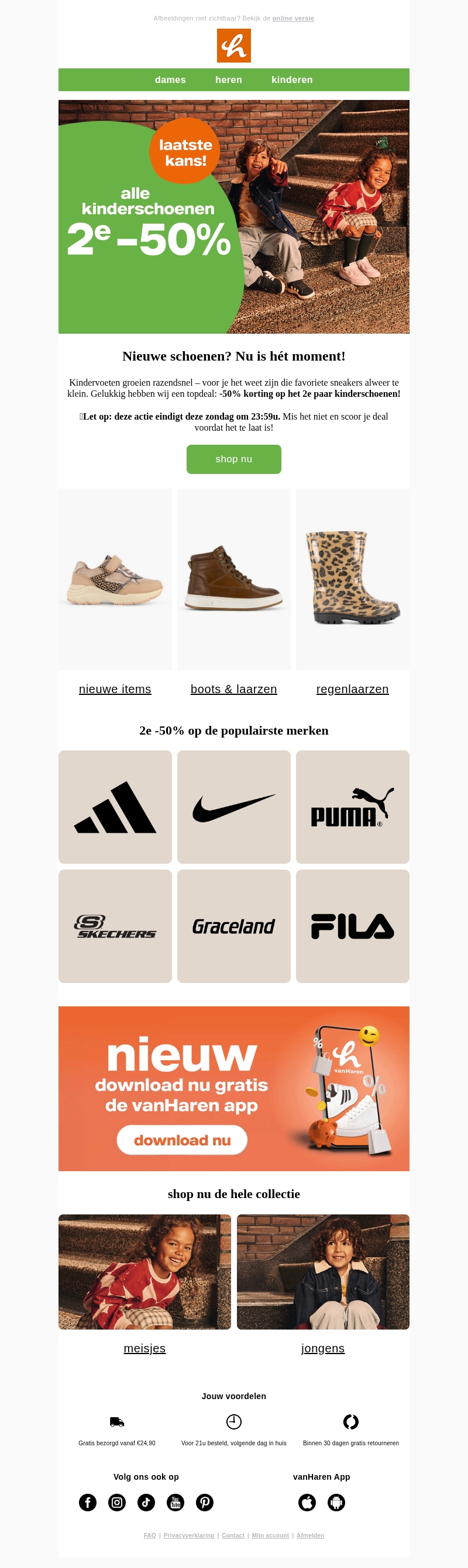Choose the Fila brand tile

tap(352, 926)
